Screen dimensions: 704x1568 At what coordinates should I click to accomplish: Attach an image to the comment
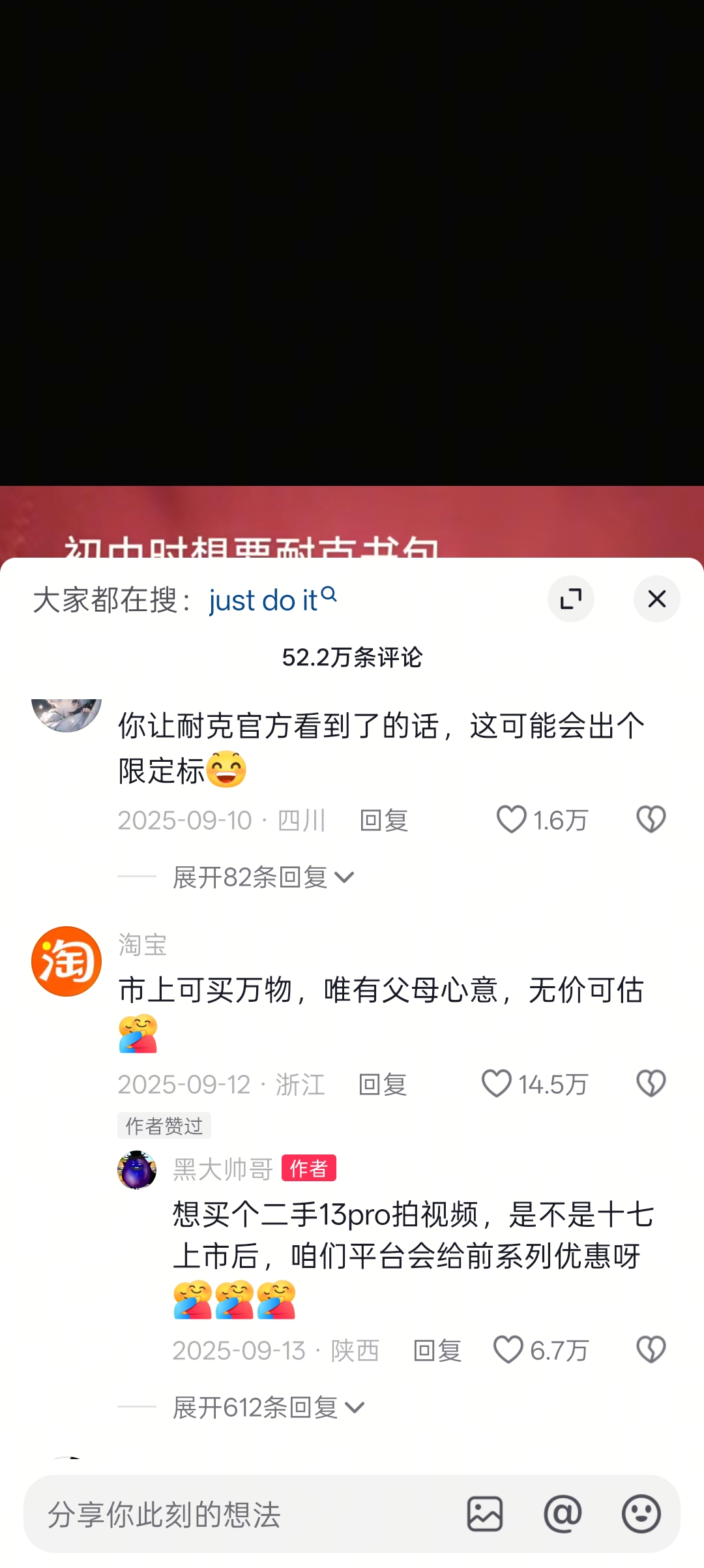(x=485, y=1514)
